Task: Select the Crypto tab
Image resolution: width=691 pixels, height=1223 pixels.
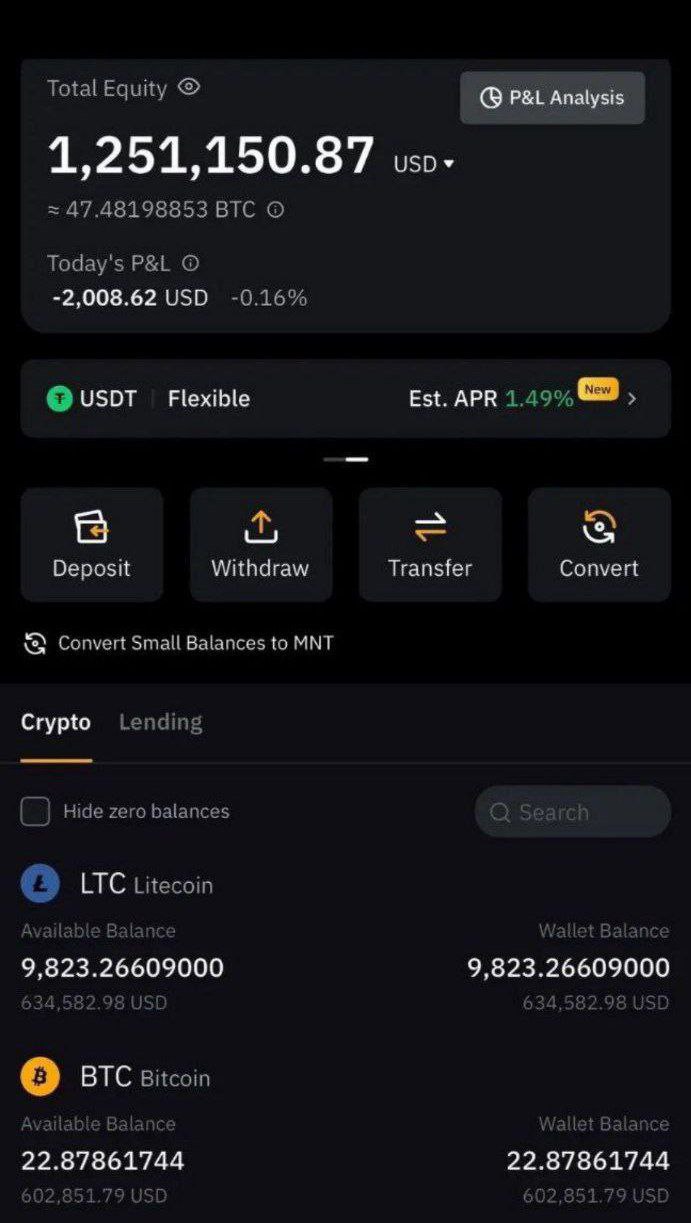Action: pyautogui.click(x=56, y=722)
